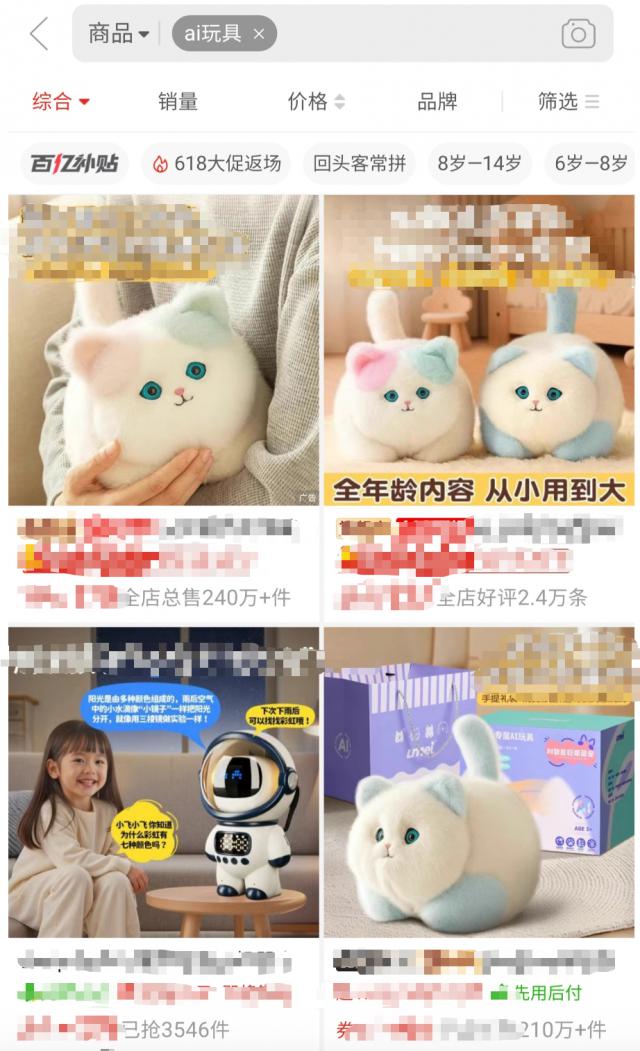Sort results by 综合
Image resolution: width=640 pixels, height=1051 pixels.
(x=61, y=101)
